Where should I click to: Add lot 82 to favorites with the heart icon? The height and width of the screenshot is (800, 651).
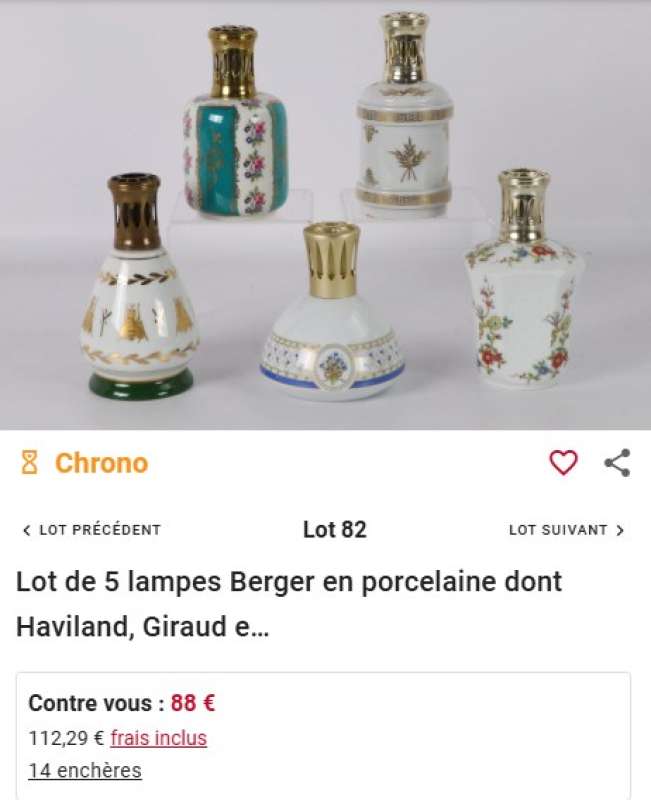click(563, 462)
